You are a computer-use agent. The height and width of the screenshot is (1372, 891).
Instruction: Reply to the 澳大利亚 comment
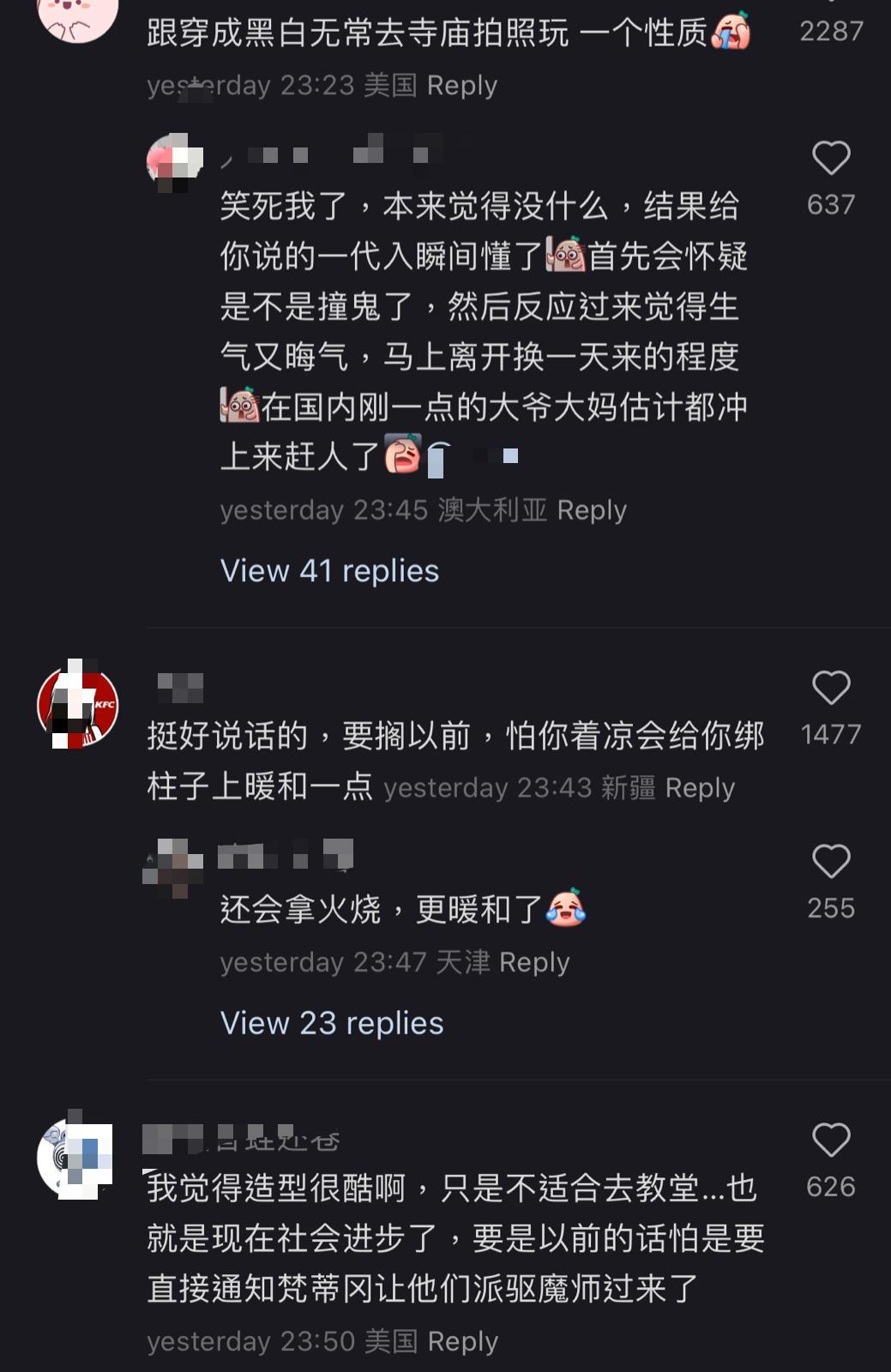[593, 509]
